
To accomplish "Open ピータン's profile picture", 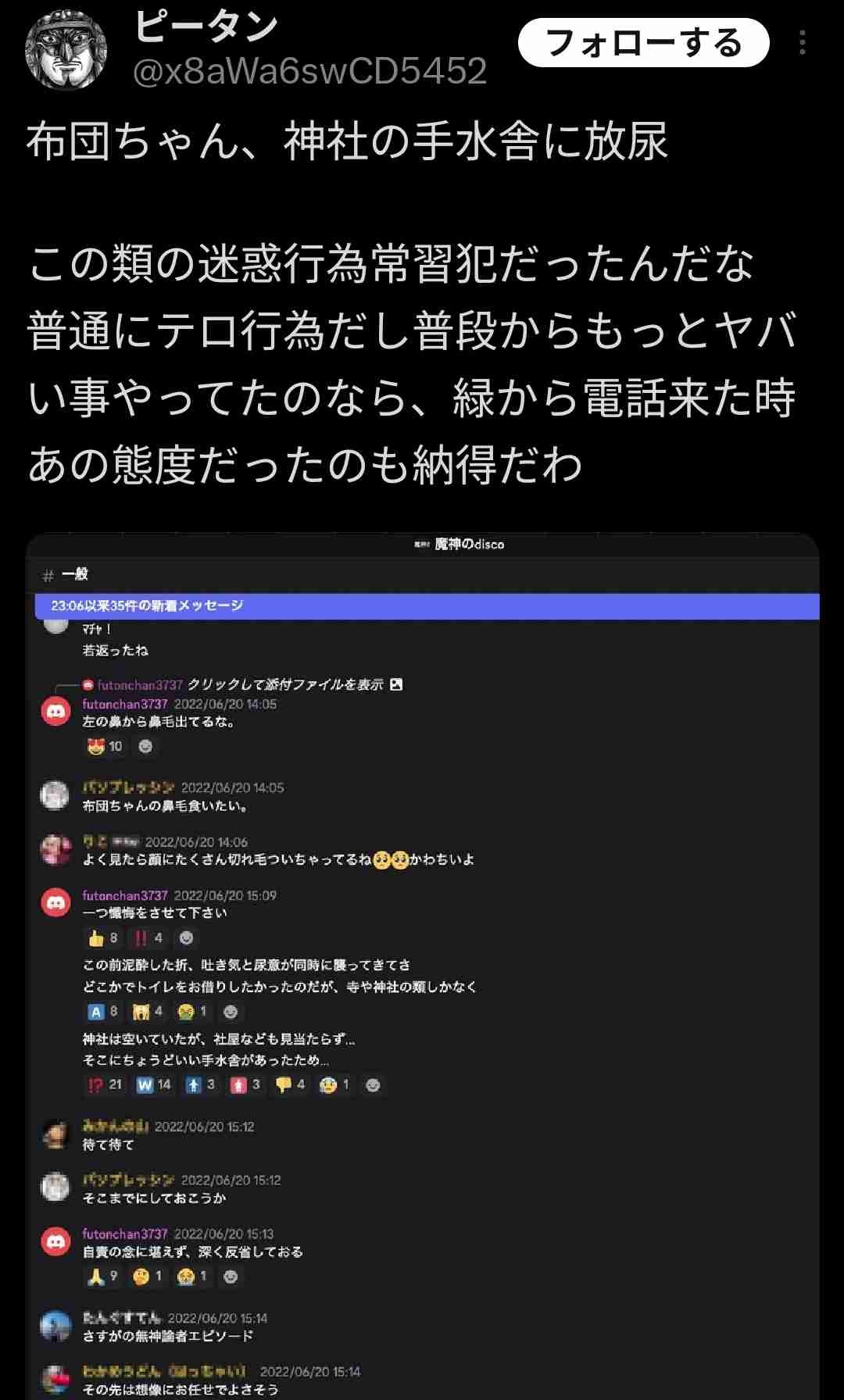I will point(66,51).
